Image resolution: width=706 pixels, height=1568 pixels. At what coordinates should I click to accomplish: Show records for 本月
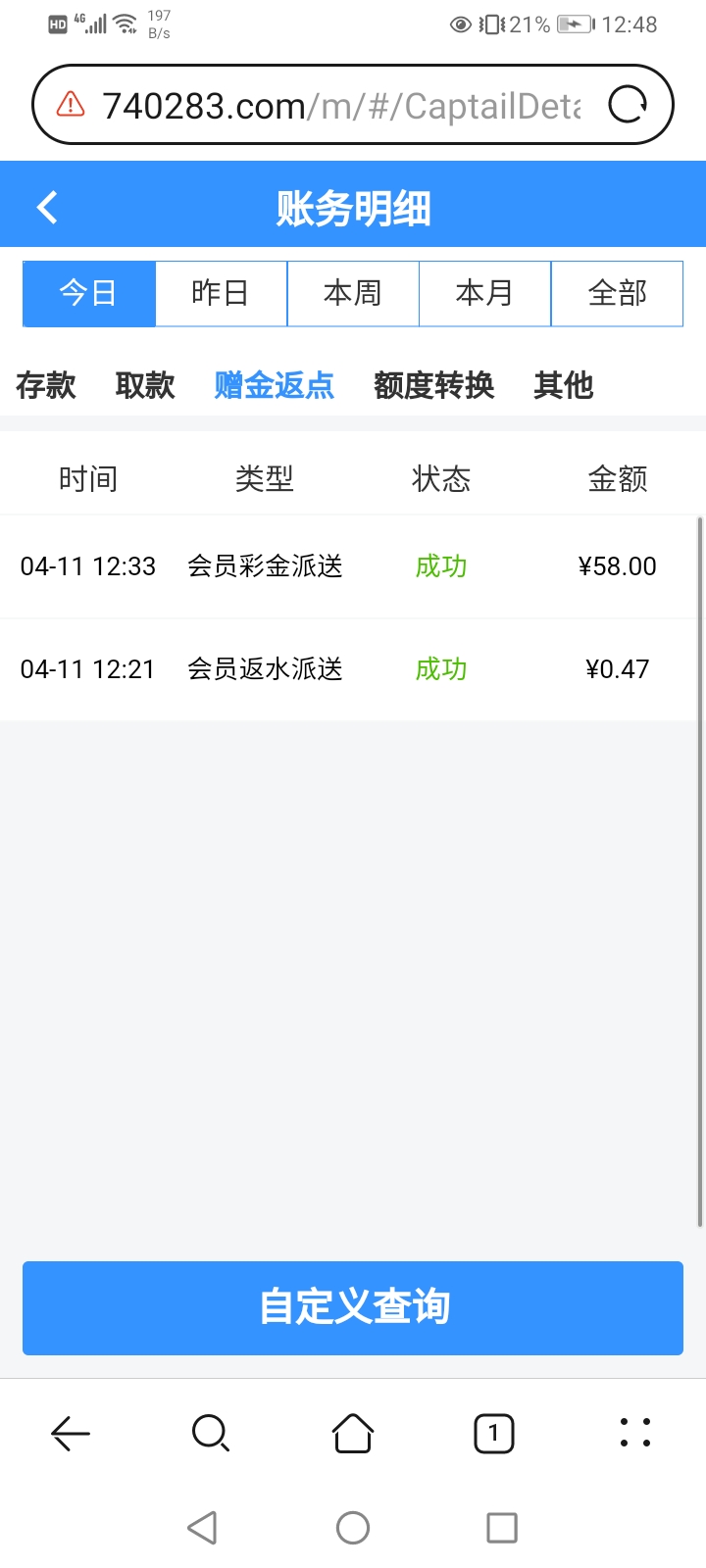pyautogui.click(x=485, y=293)
